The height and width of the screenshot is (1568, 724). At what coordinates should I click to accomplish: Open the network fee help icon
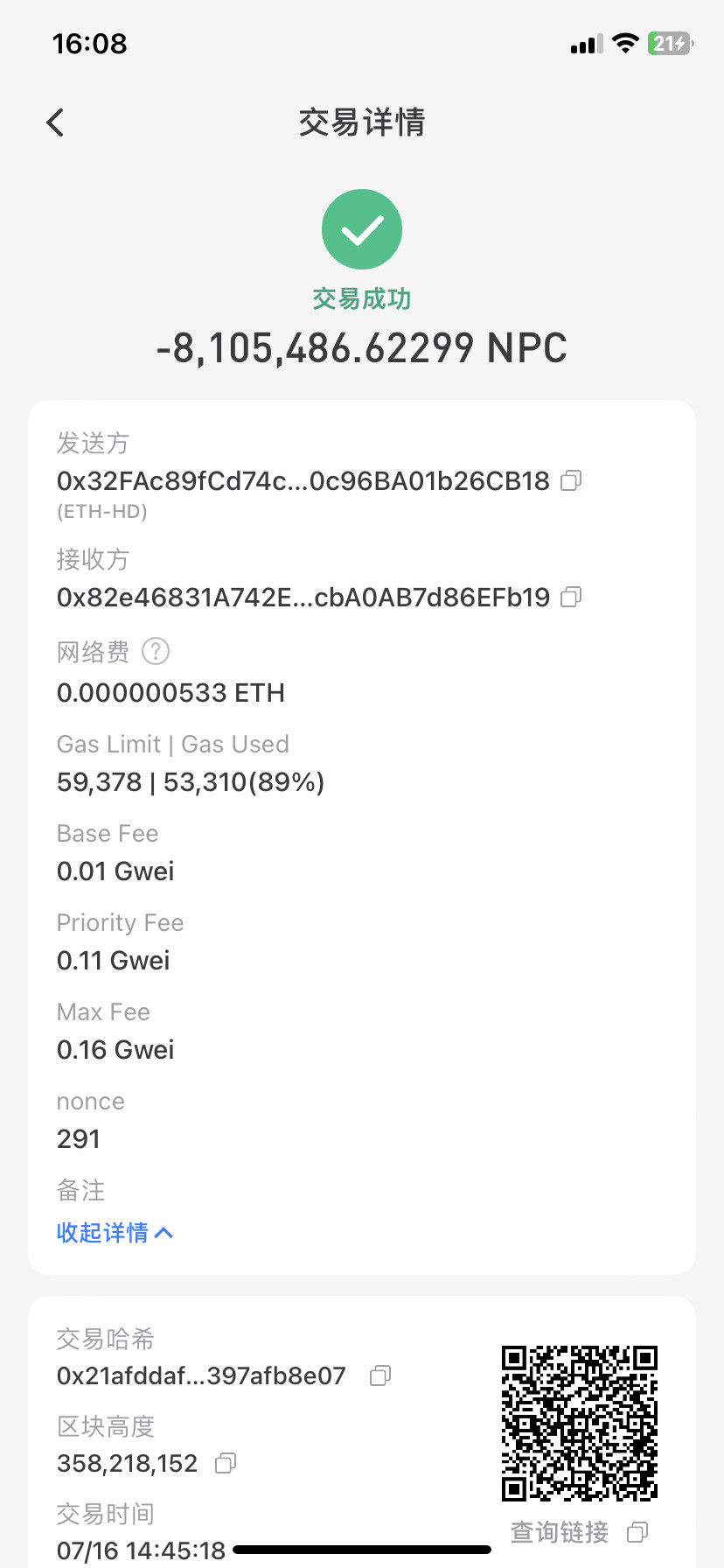click(156, 651)
